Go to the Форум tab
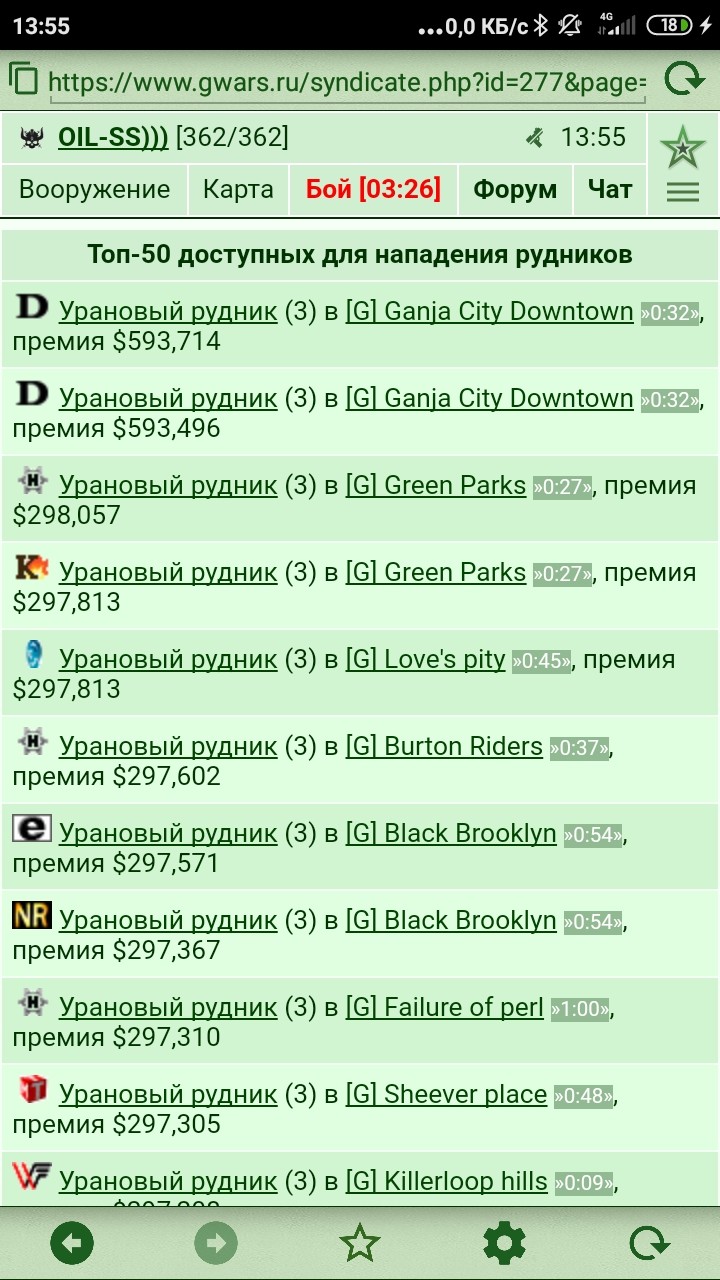720x1280 pixels. point(515,189)
